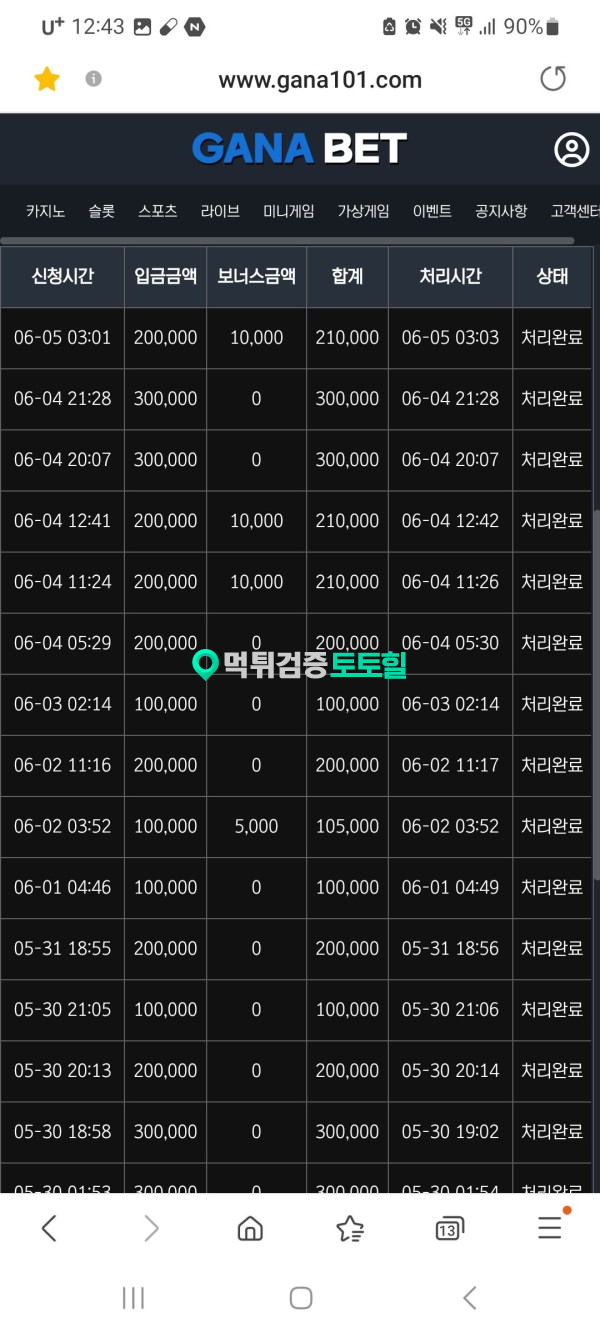Tap the system recent apps button
Viewport: 600px width, 1333px height.
(133, 1298)
